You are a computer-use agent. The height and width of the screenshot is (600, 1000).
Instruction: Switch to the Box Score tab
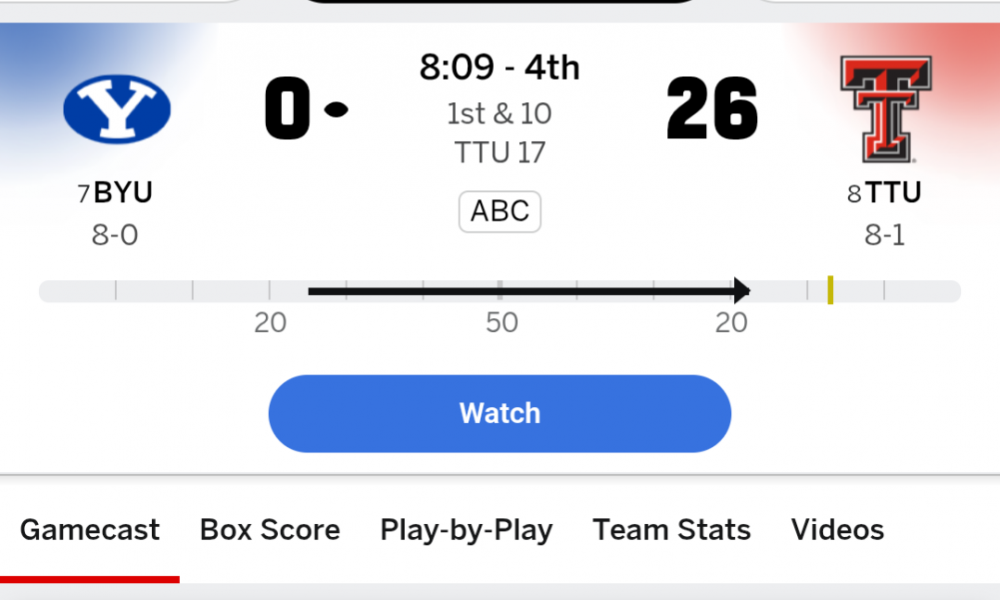pos(270,529)
